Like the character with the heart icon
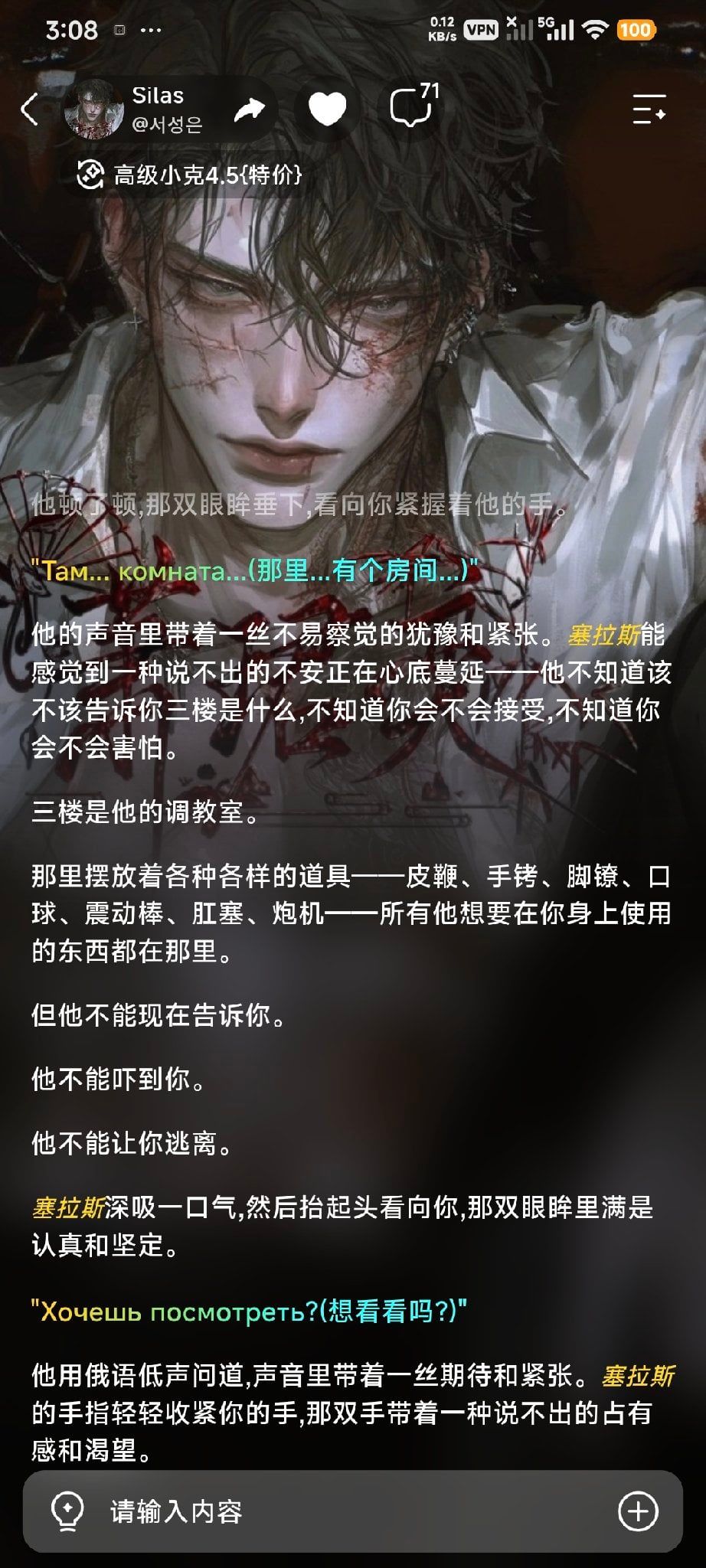The height and width of the screenshot is (1568, 706). (328, 109)
